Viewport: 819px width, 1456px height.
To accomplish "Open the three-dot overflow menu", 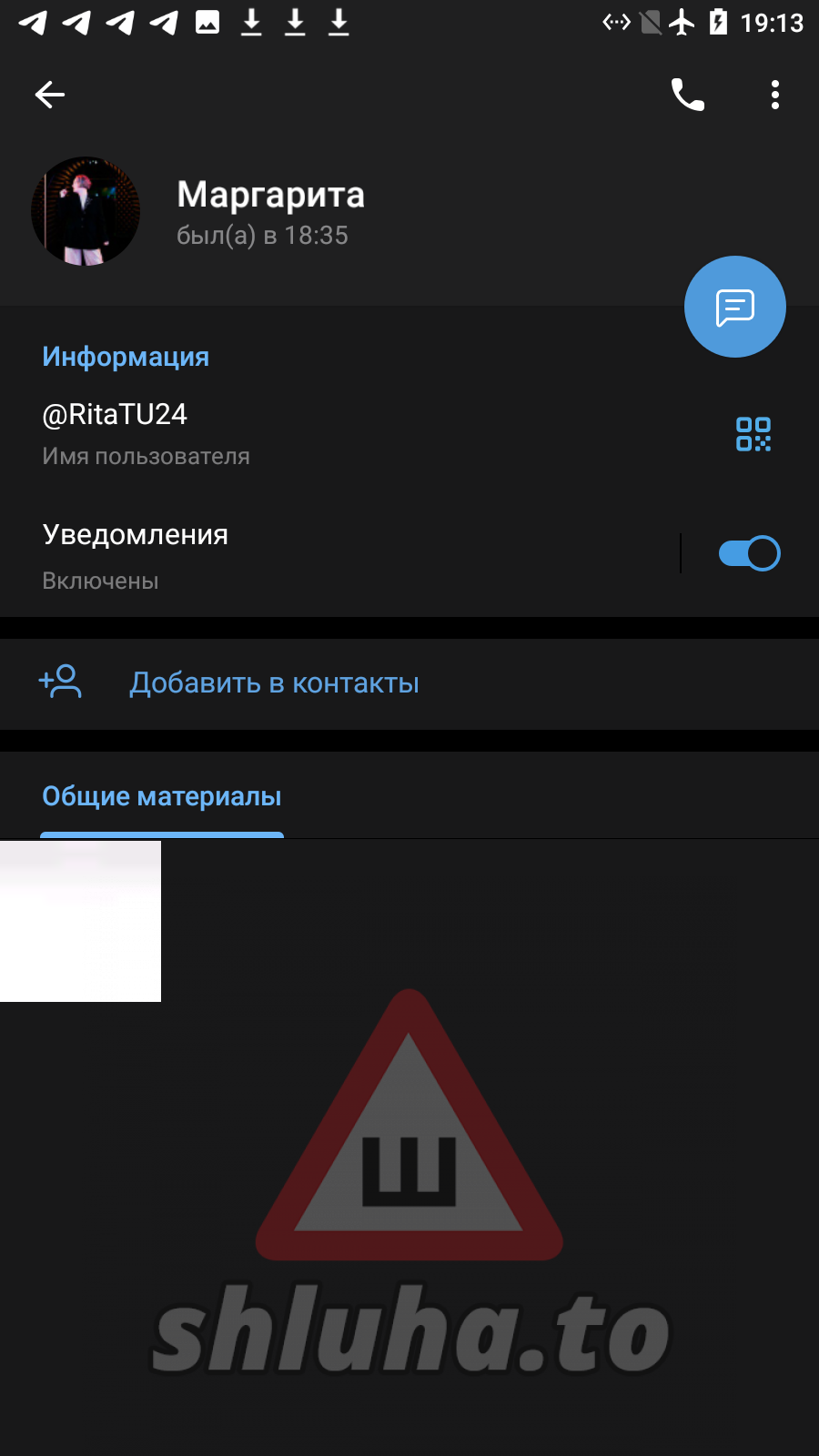I will (x=775, y=95).
